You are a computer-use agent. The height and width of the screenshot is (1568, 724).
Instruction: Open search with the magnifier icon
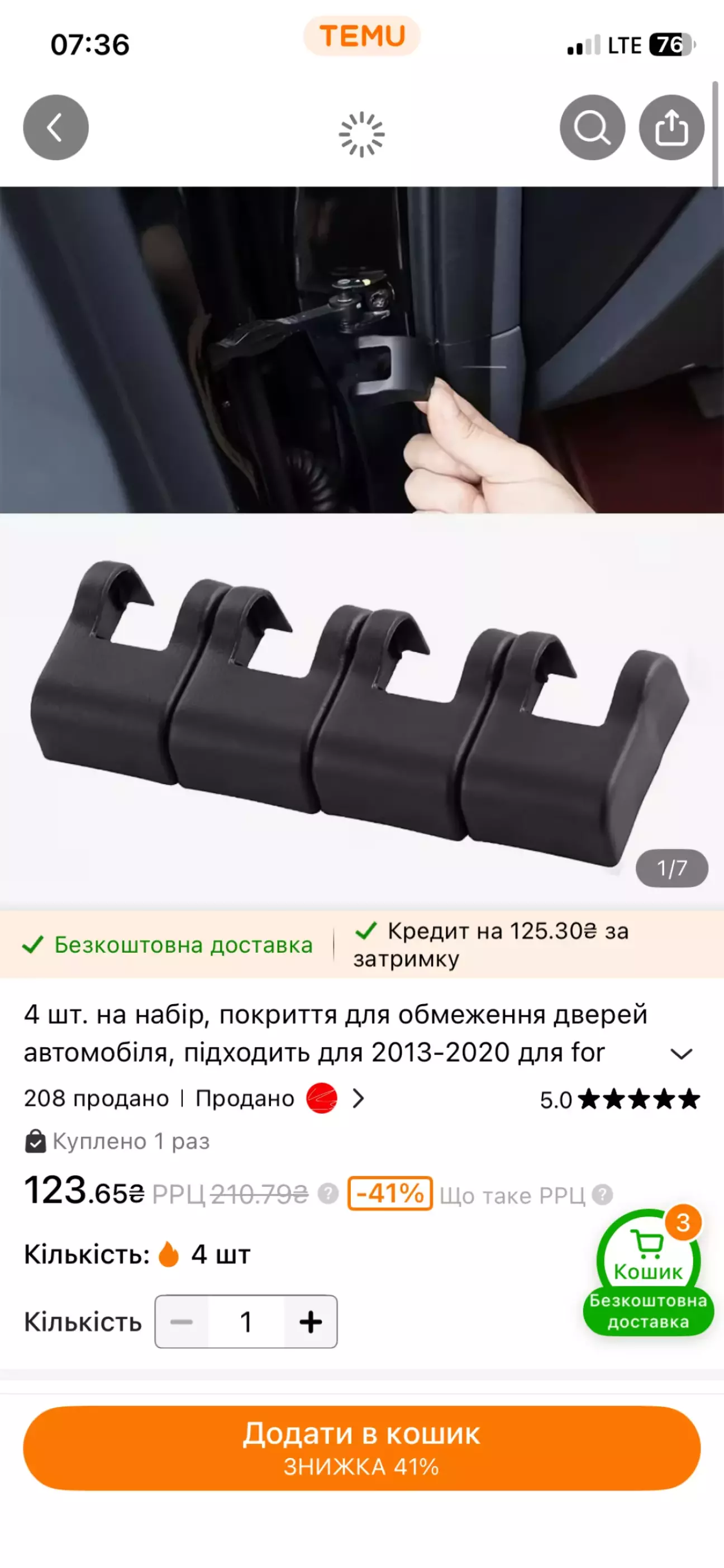click(592, 128)
